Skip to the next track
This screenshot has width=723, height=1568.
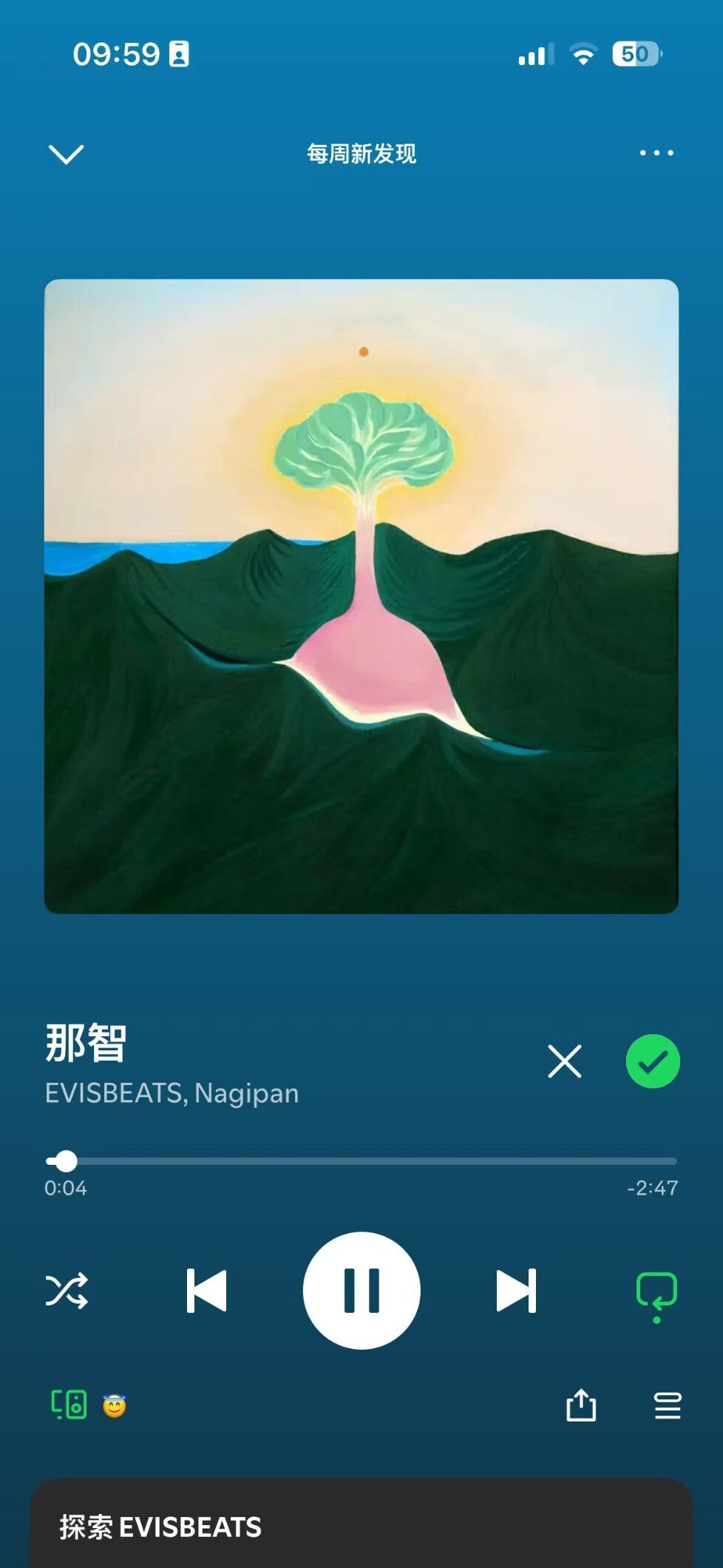(516, 1291)
